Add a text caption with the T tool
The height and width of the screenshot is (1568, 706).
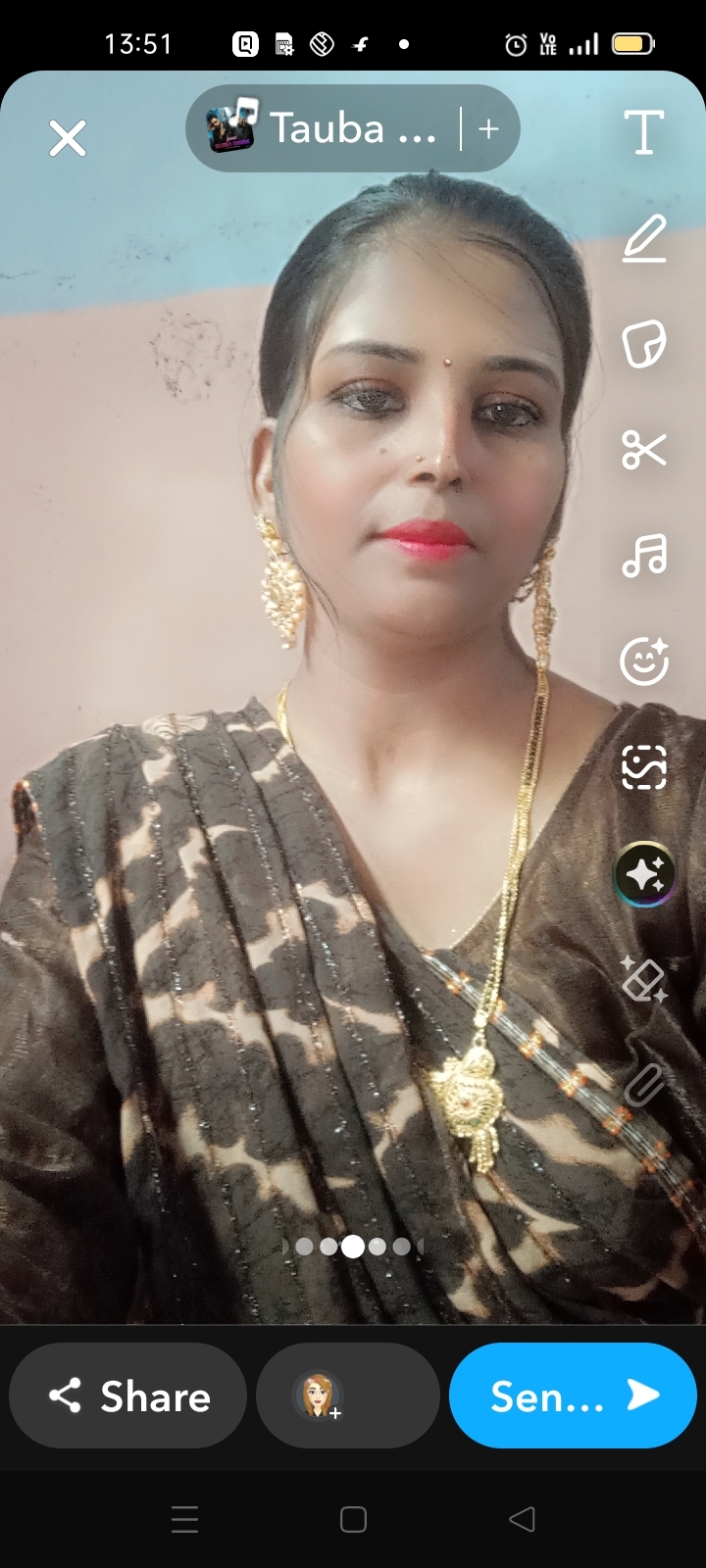[644, 132]
